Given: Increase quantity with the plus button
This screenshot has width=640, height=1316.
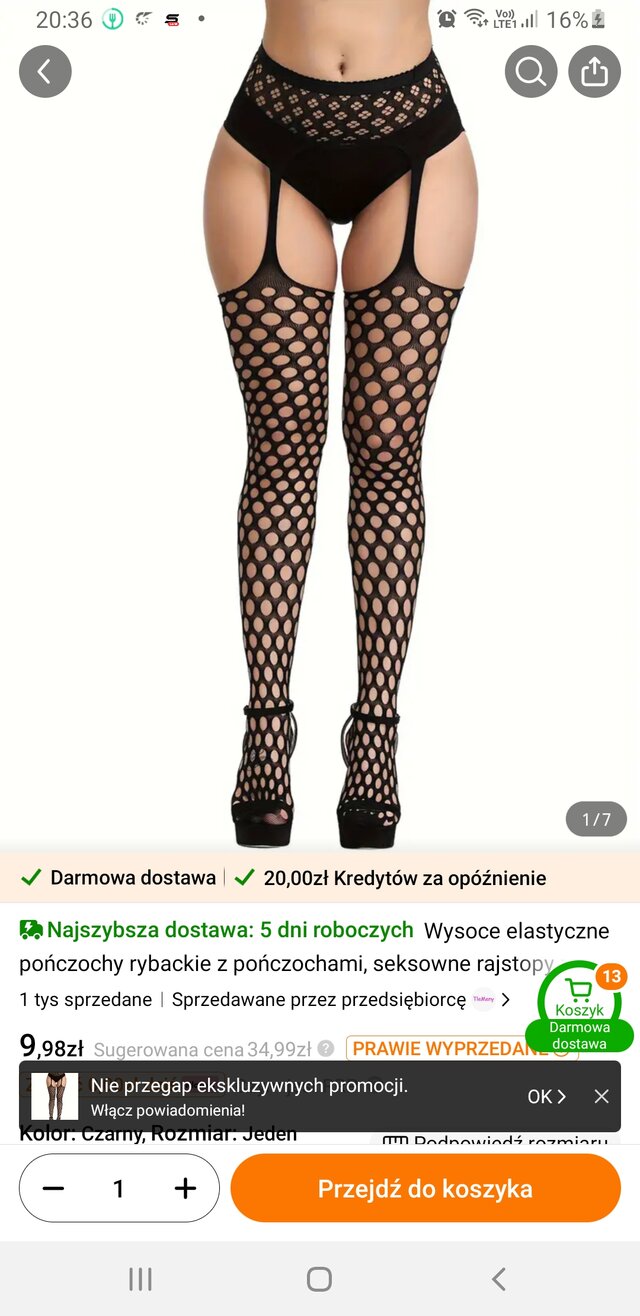Looking at the screenshot, I should tap(185, 1188).
